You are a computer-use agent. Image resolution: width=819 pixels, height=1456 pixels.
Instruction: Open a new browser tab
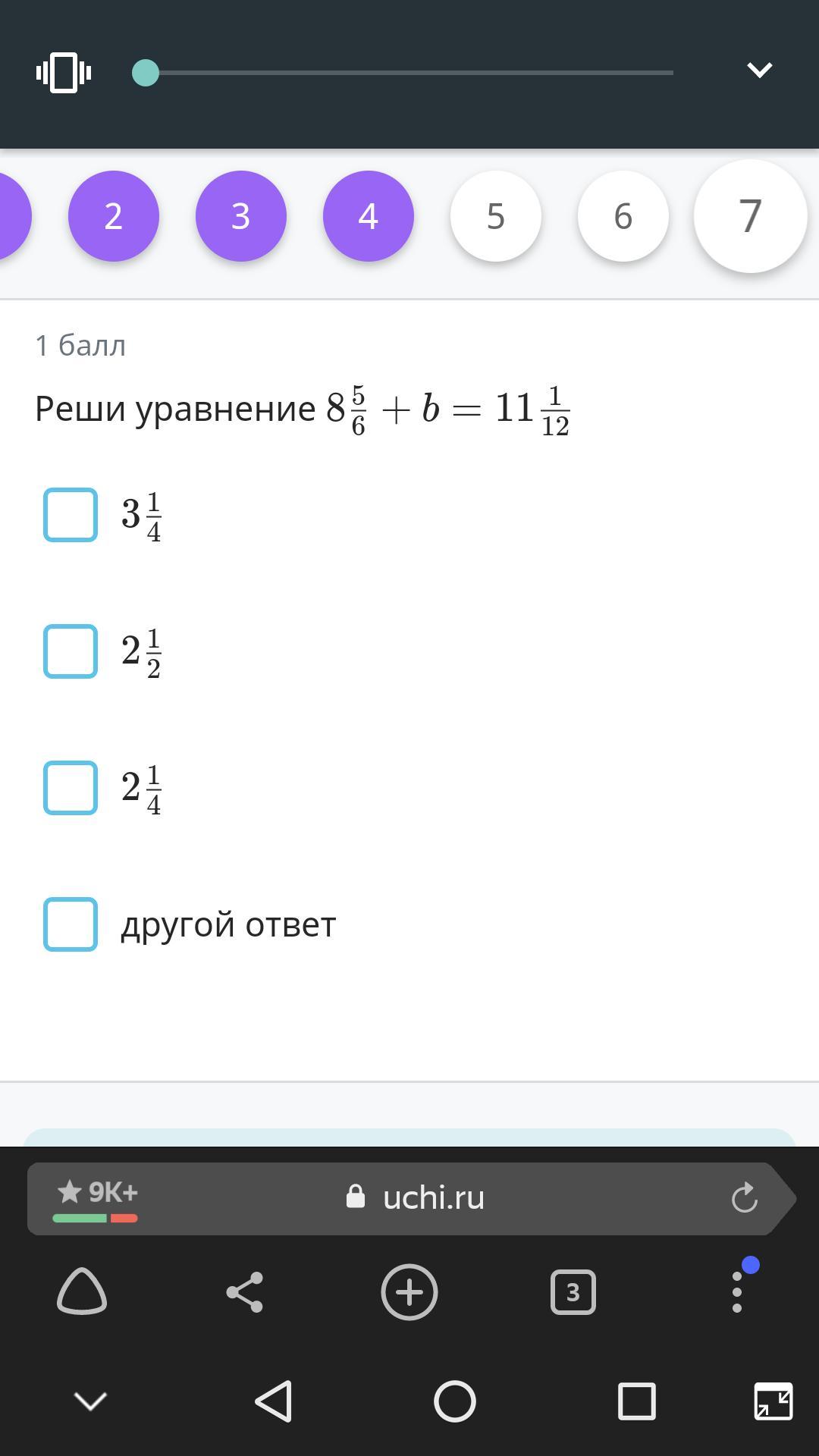click(x=409, y=1292)
